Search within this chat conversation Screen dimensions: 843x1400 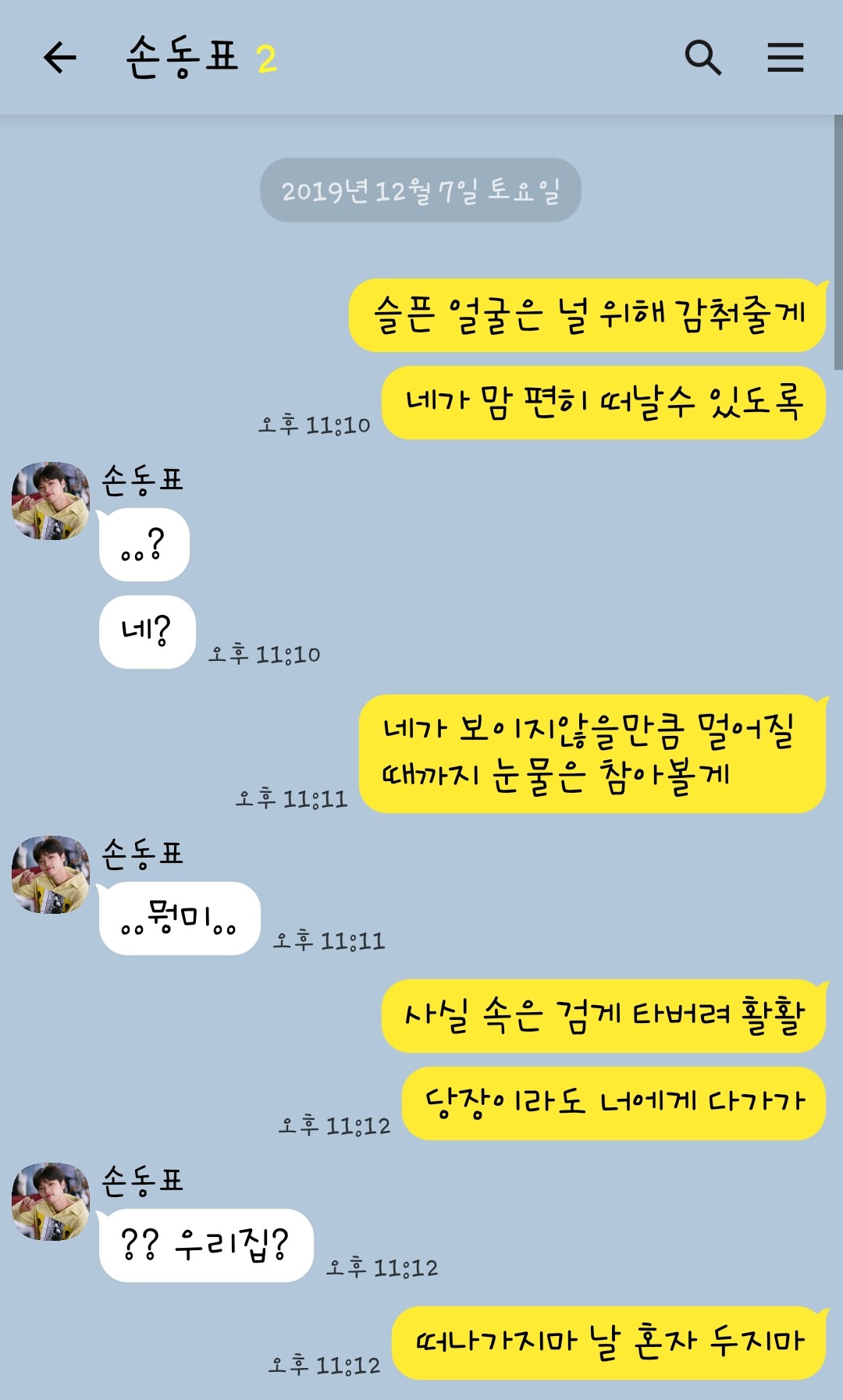702,58
